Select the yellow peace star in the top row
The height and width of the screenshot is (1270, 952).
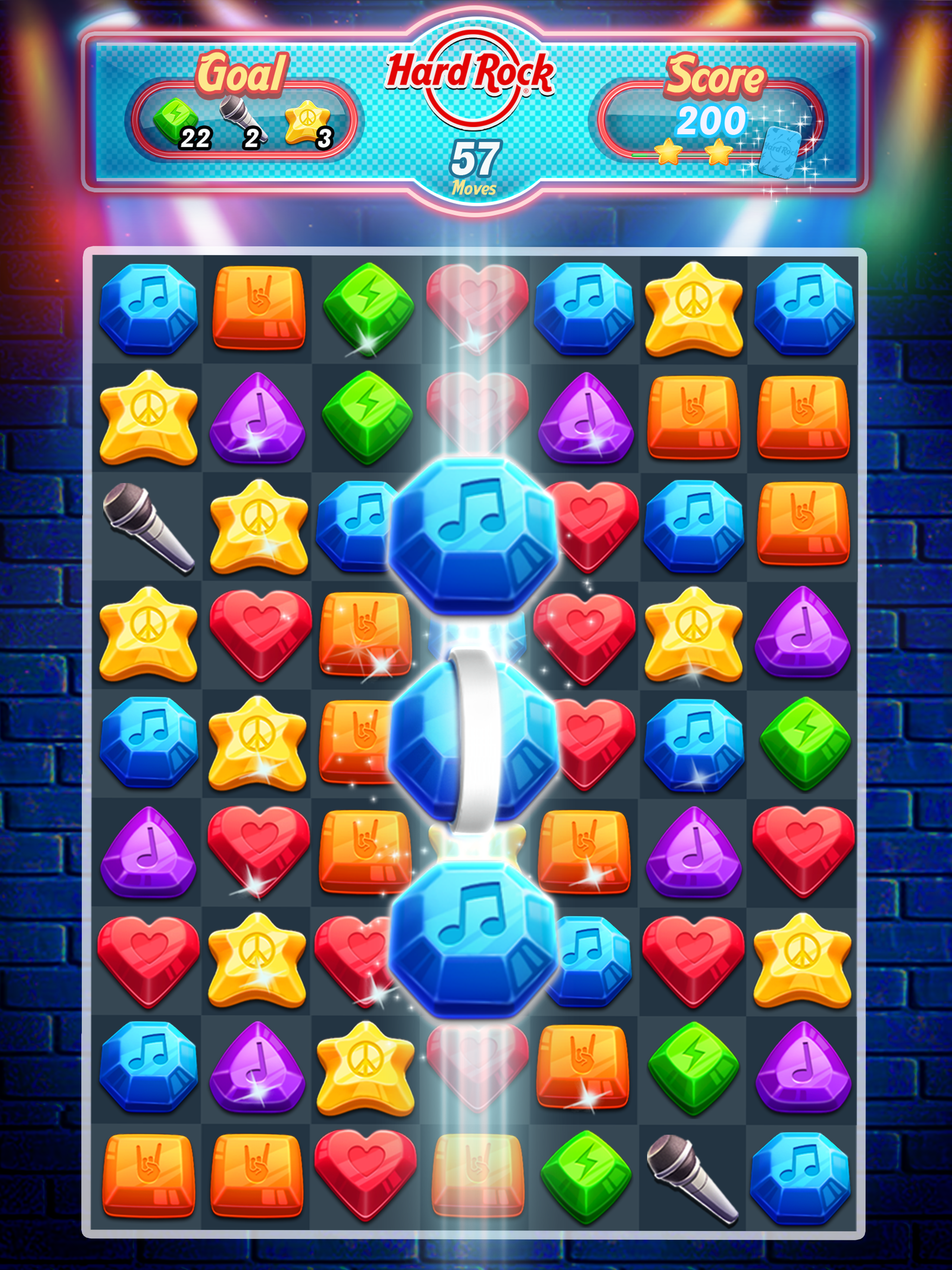(x=693, y=309)
